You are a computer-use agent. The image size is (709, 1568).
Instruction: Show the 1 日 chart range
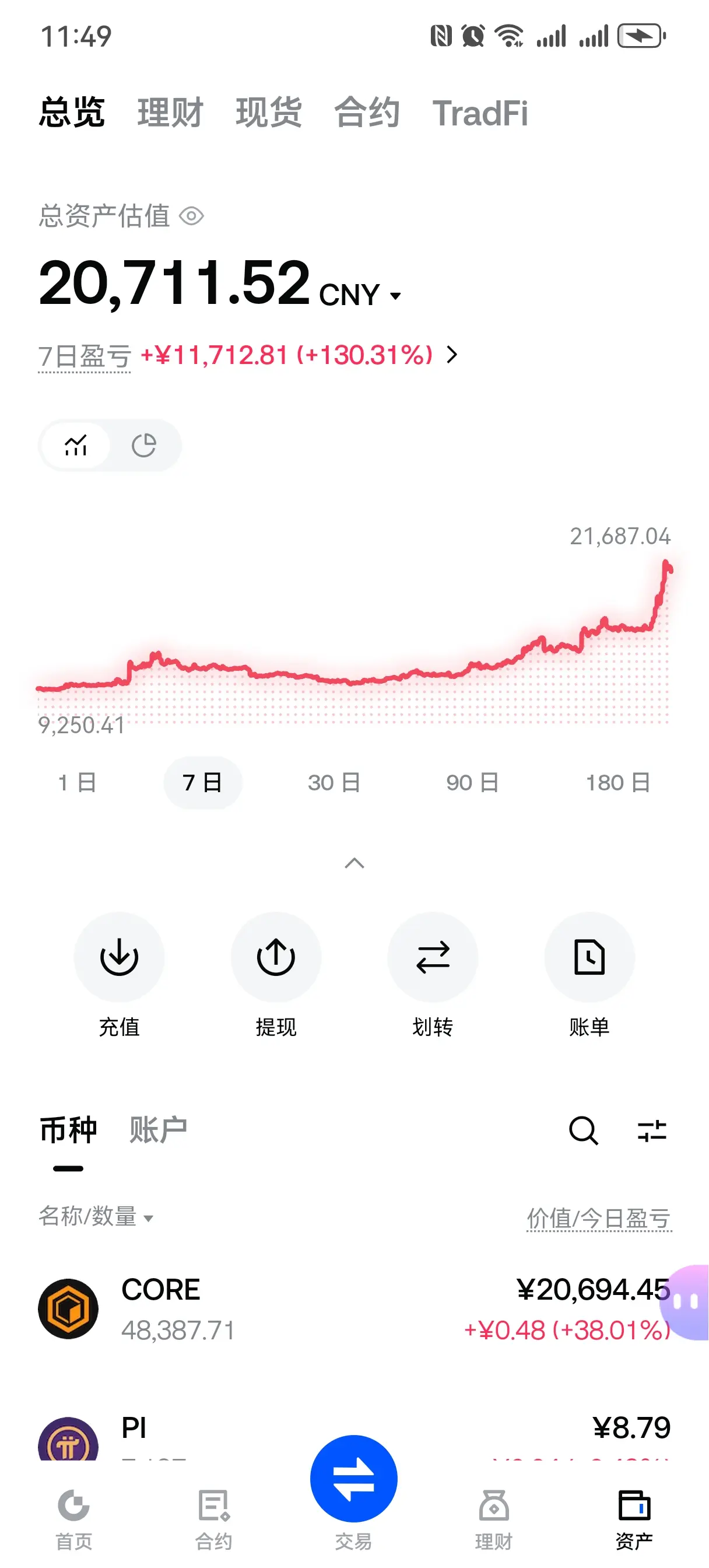(78, 782)
